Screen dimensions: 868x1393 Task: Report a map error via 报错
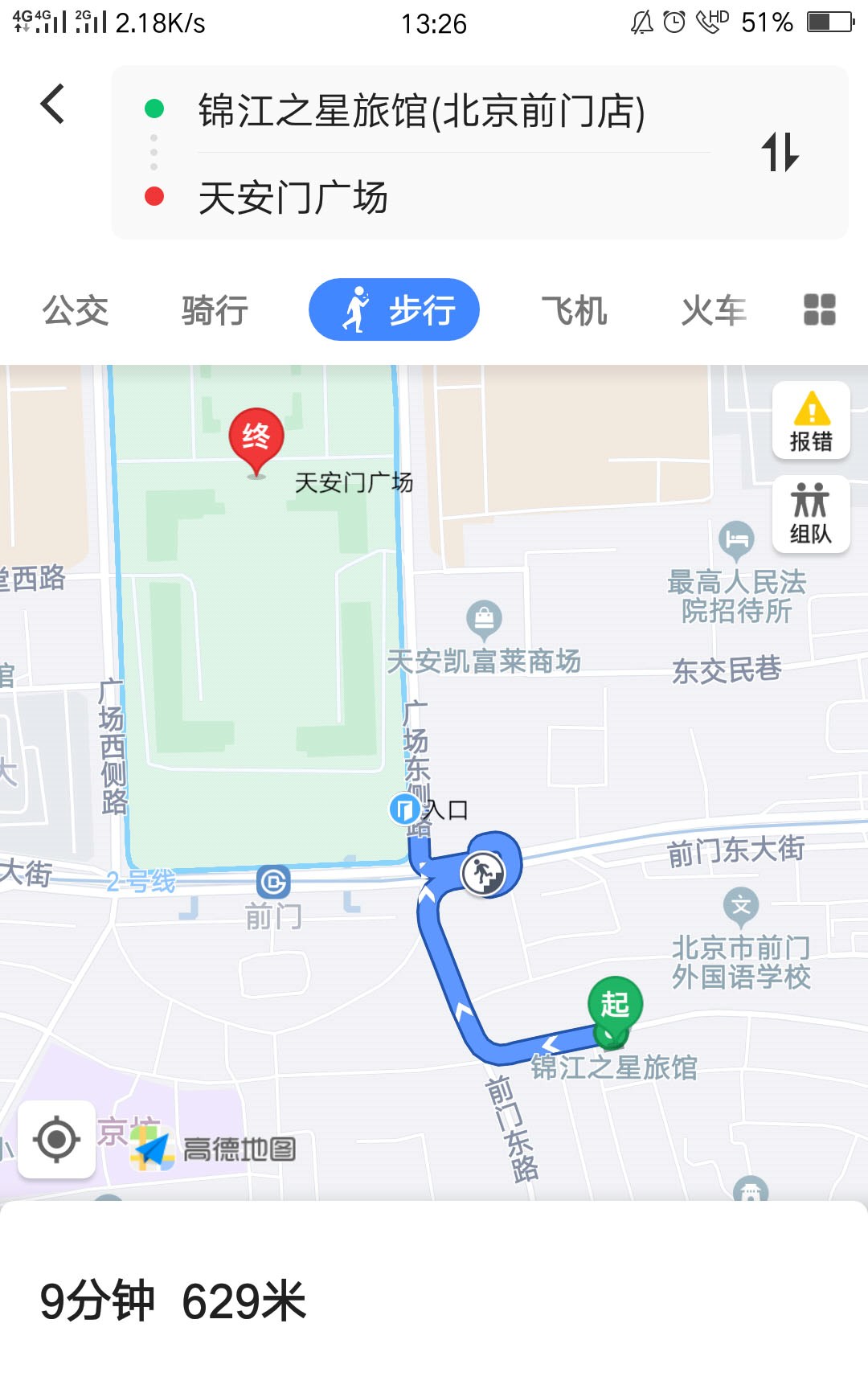pos(811,420)
